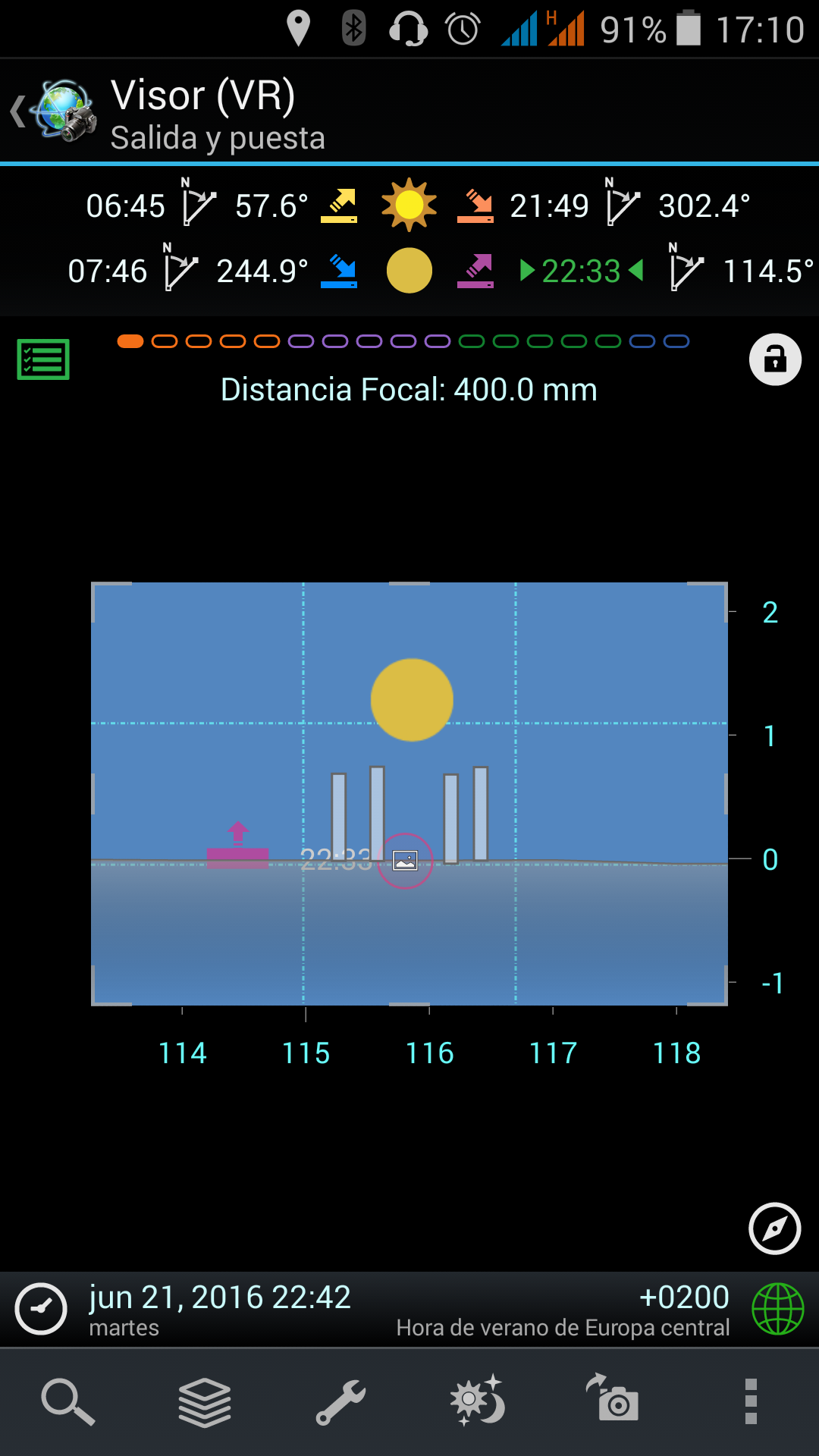Tap the share camera button
This screenshot has width=819, height=1456.
coord(613,1398)
